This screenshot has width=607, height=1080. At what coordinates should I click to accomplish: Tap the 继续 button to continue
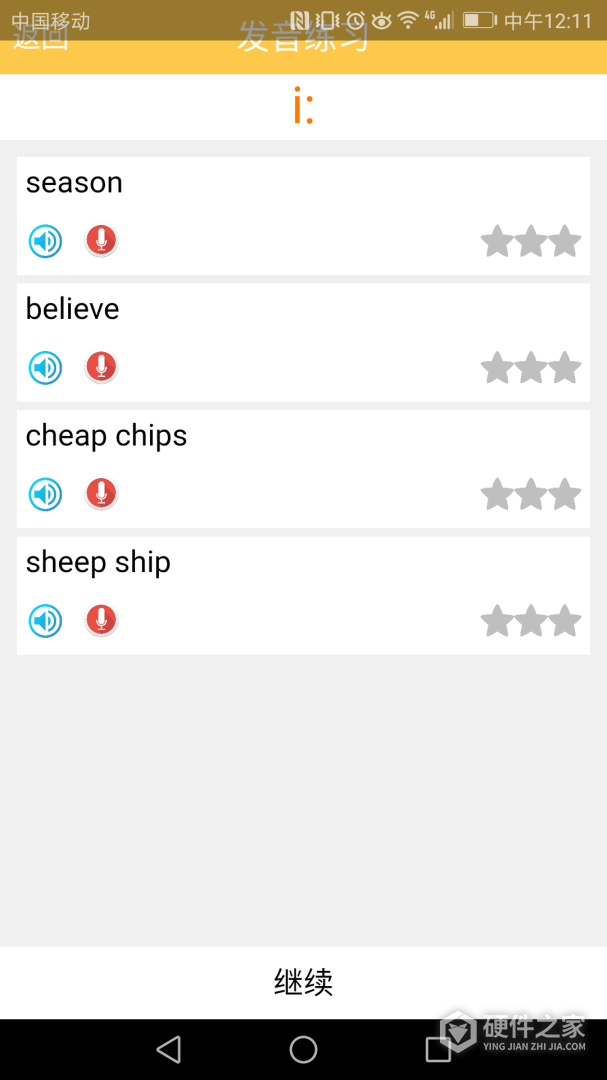[x=303, y=982]
